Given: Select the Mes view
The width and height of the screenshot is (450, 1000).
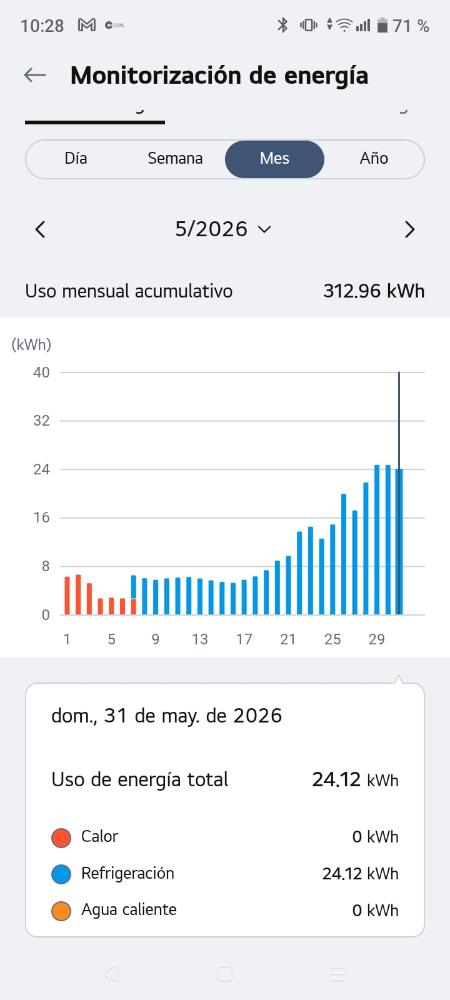Looking at the screenshot, I should point(275,159).
